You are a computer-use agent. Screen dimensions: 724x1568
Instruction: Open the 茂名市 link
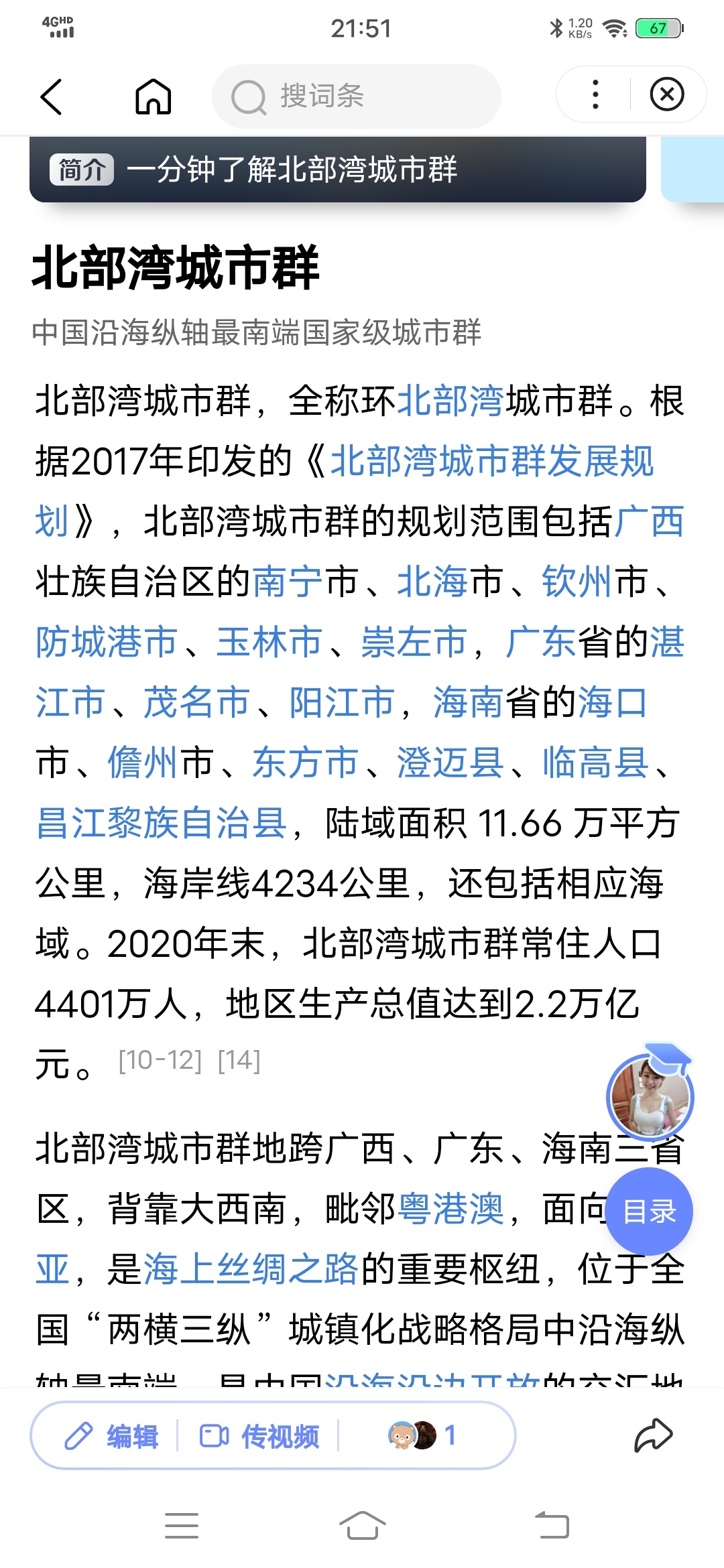[x=196, y=702]
